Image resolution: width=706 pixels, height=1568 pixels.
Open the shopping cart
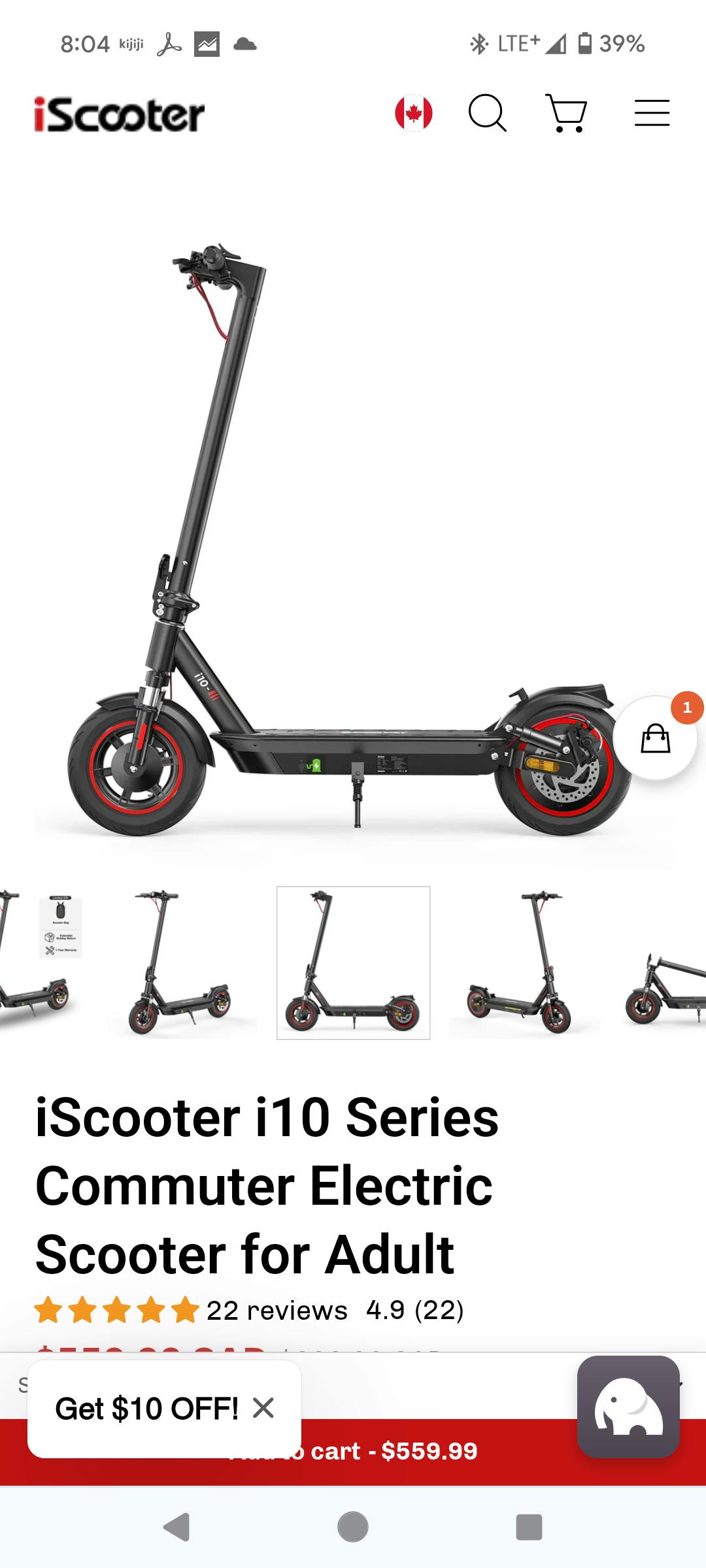pos(566,114)
